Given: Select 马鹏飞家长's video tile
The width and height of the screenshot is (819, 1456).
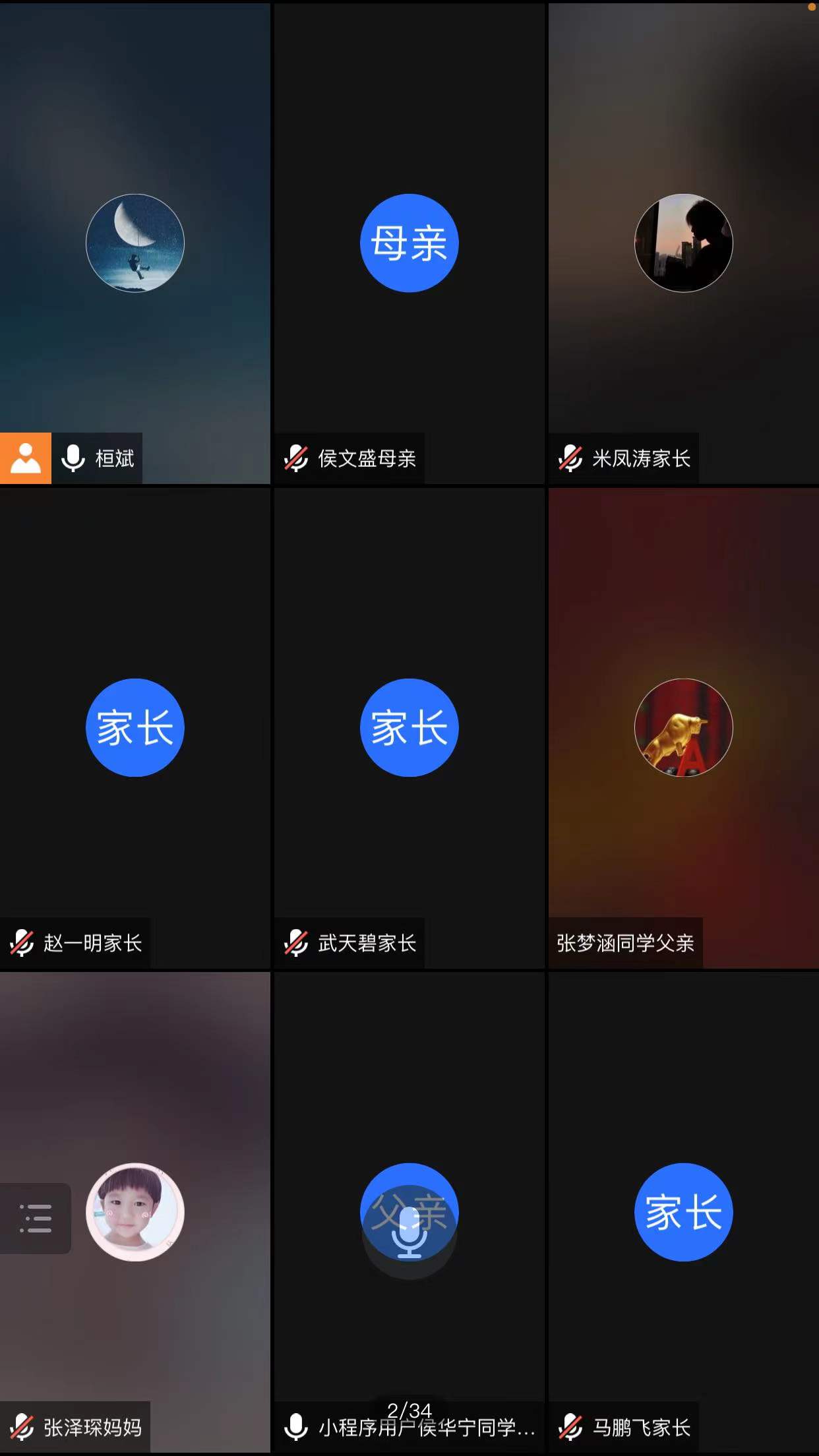Looking at the screenshot, I should coord(683,1212).
